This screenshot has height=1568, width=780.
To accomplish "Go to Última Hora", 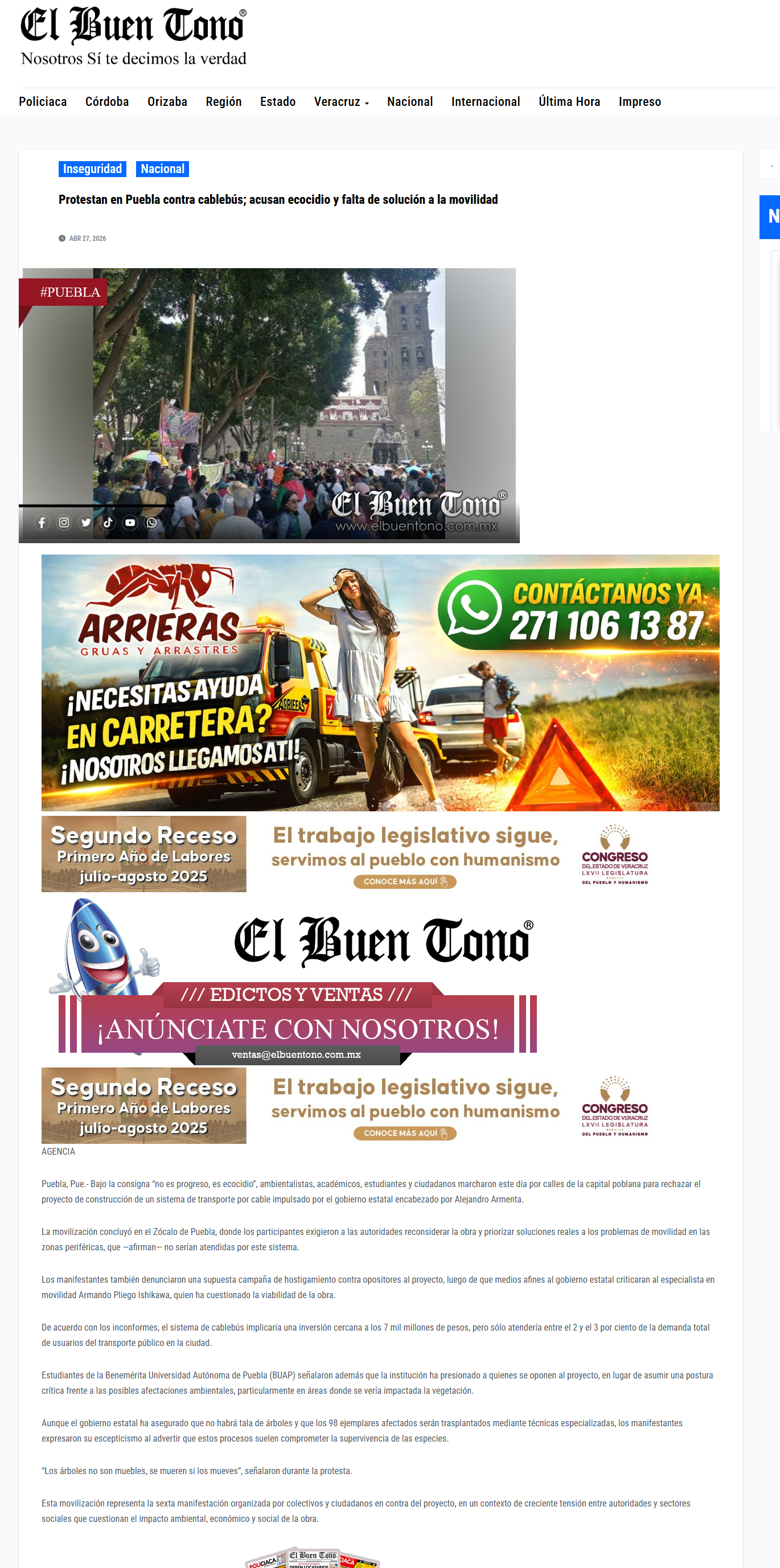I will click(569, 102).
